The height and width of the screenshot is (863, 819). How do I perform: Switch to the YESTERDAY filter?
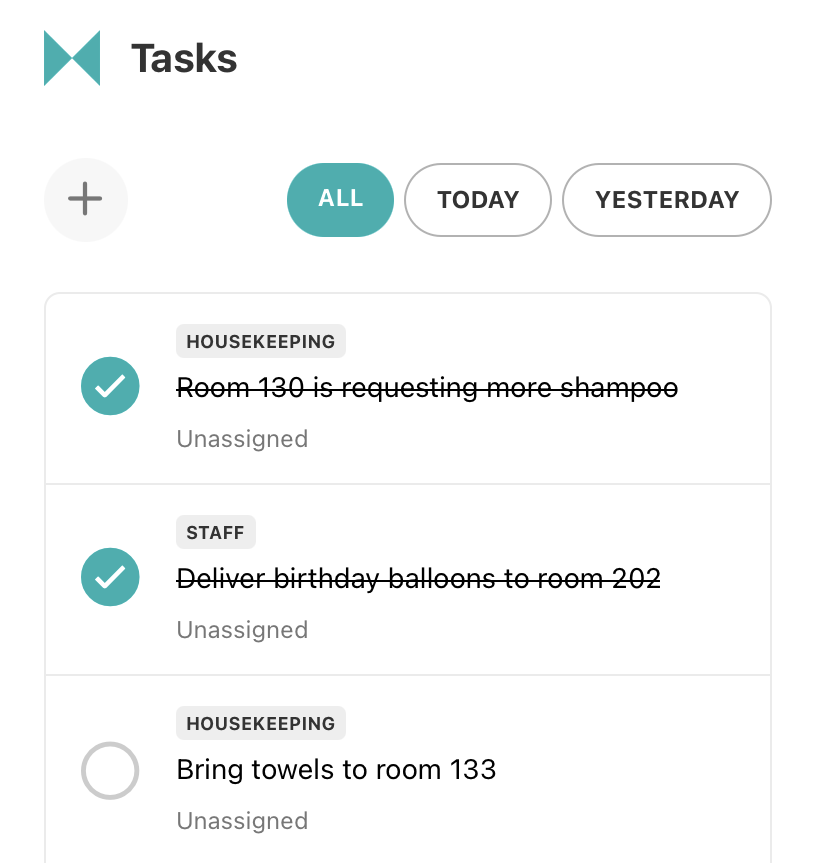[667, 200]
